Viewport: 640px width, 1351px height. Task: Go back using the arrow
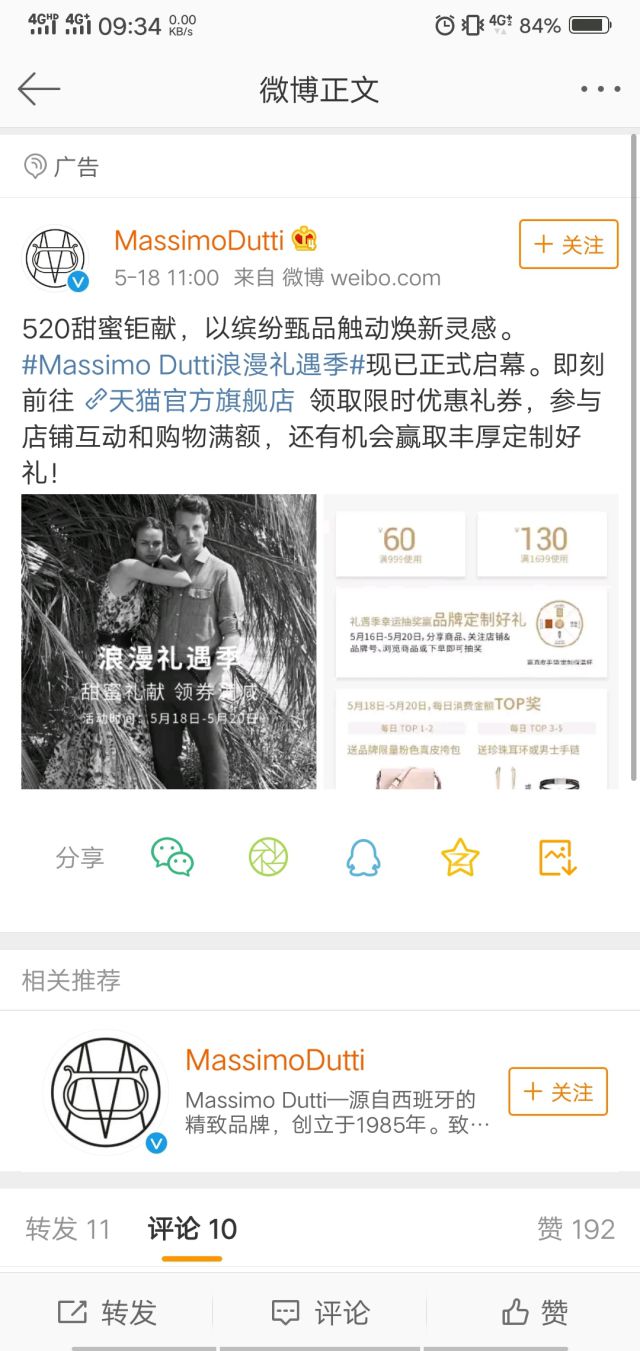[40, 89]
